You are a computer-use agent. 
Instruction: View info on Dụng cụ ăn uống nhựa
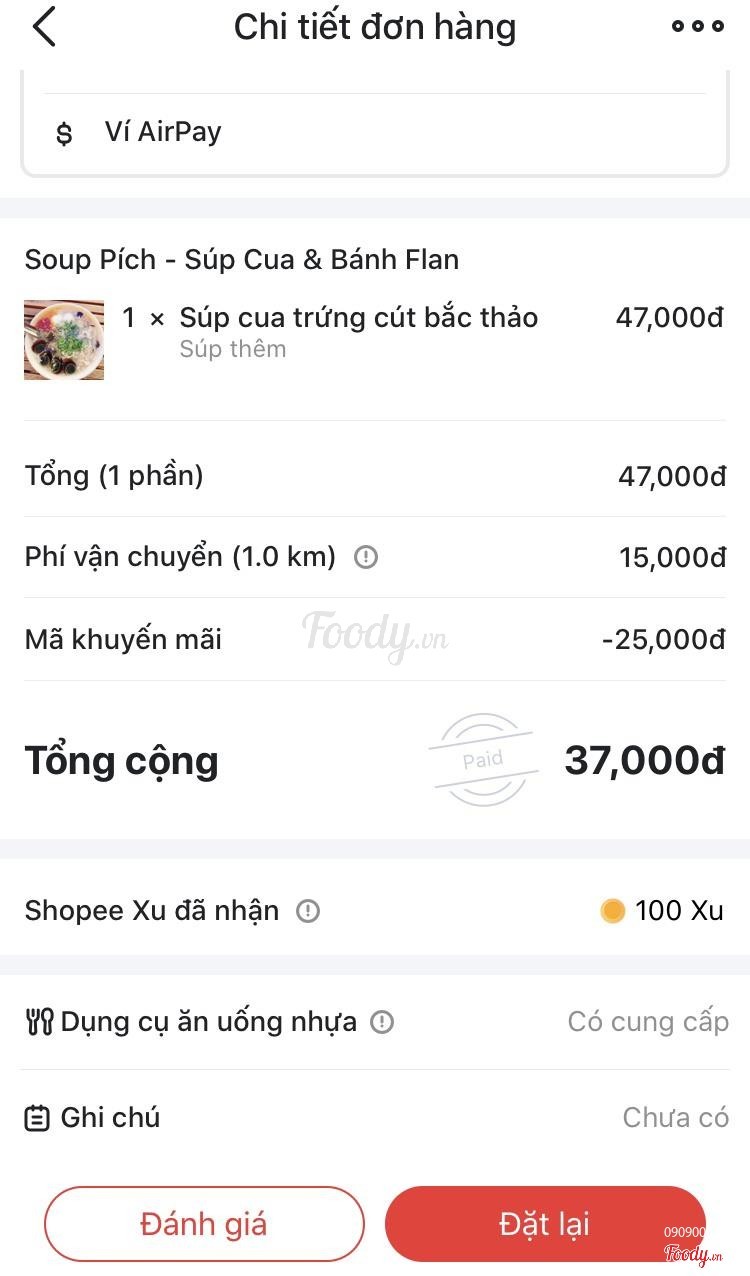coord(382,1022)
